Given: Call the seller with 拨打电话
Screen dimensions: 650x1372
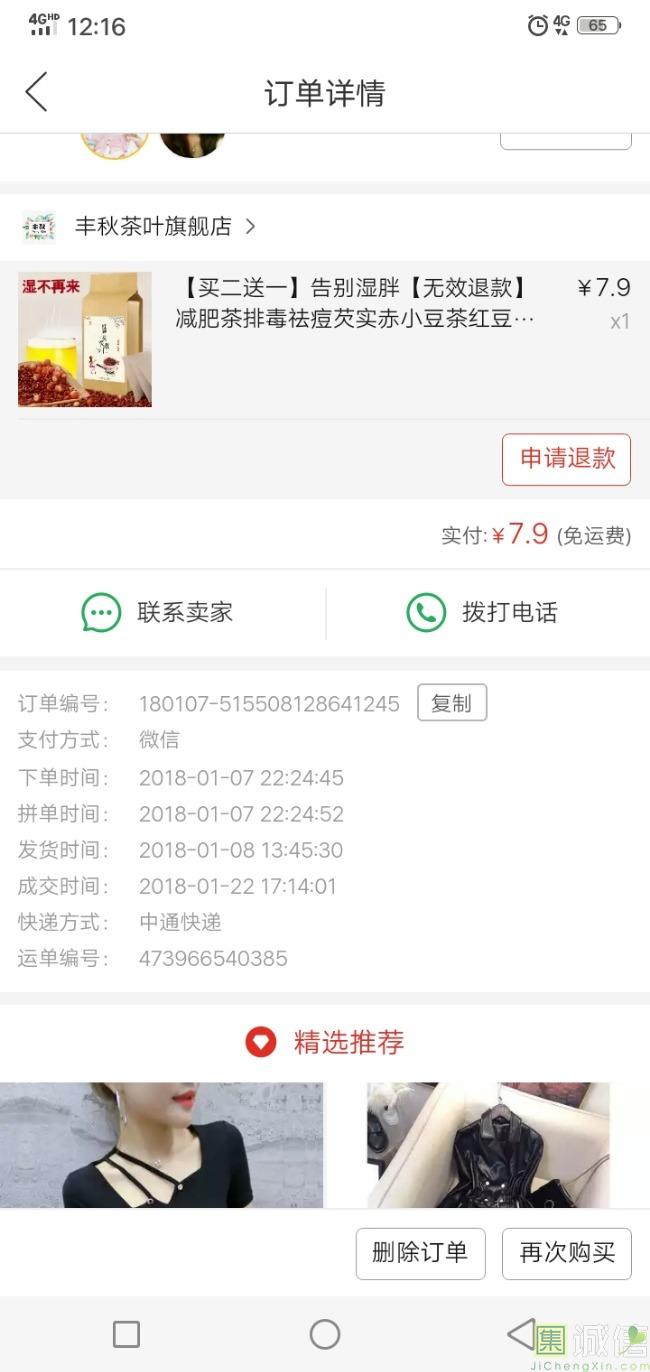Looking at the screenshot, I should [482, 612].
